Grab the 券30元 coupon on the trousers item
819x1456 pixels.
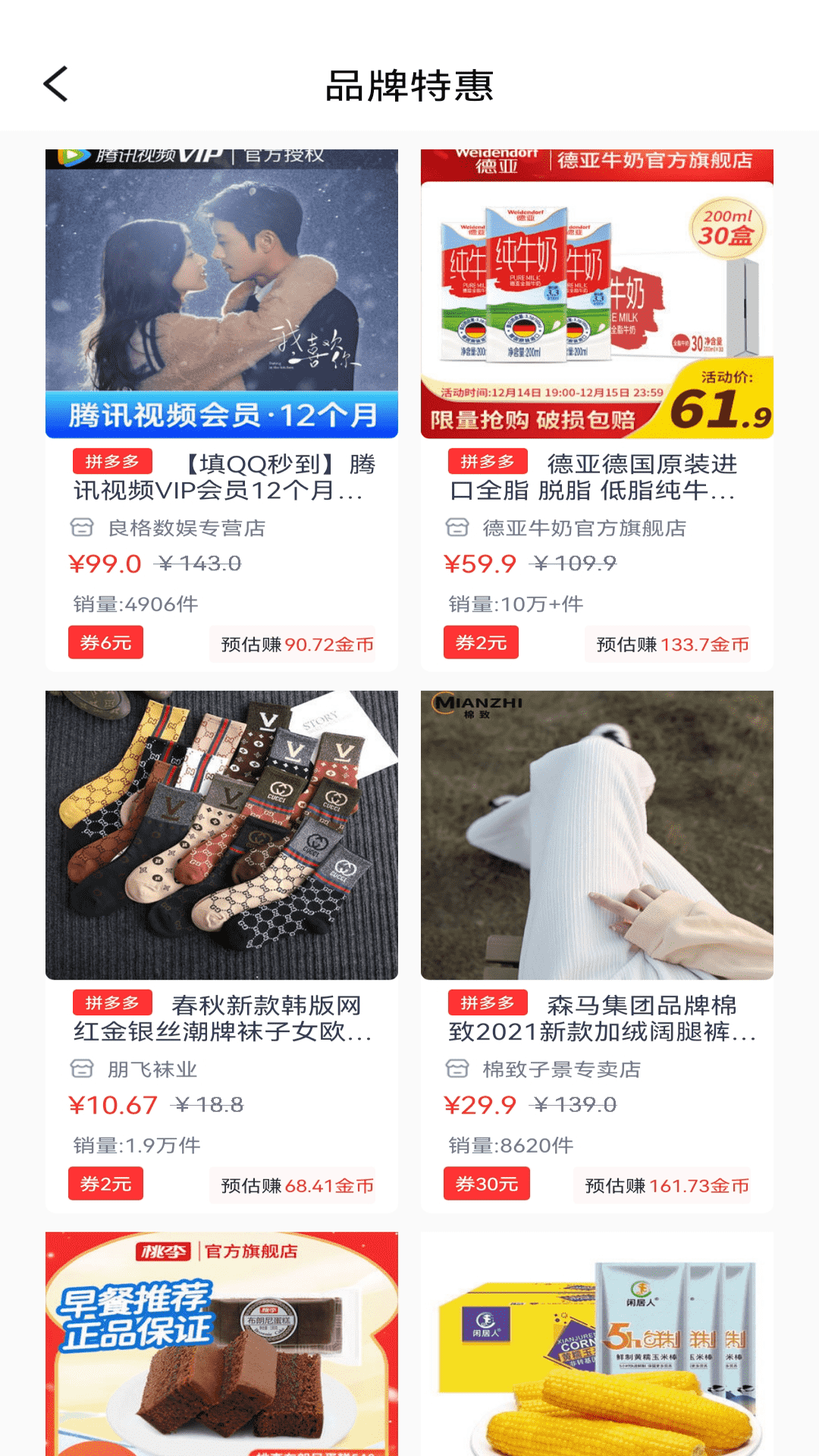click(486, 1185)
